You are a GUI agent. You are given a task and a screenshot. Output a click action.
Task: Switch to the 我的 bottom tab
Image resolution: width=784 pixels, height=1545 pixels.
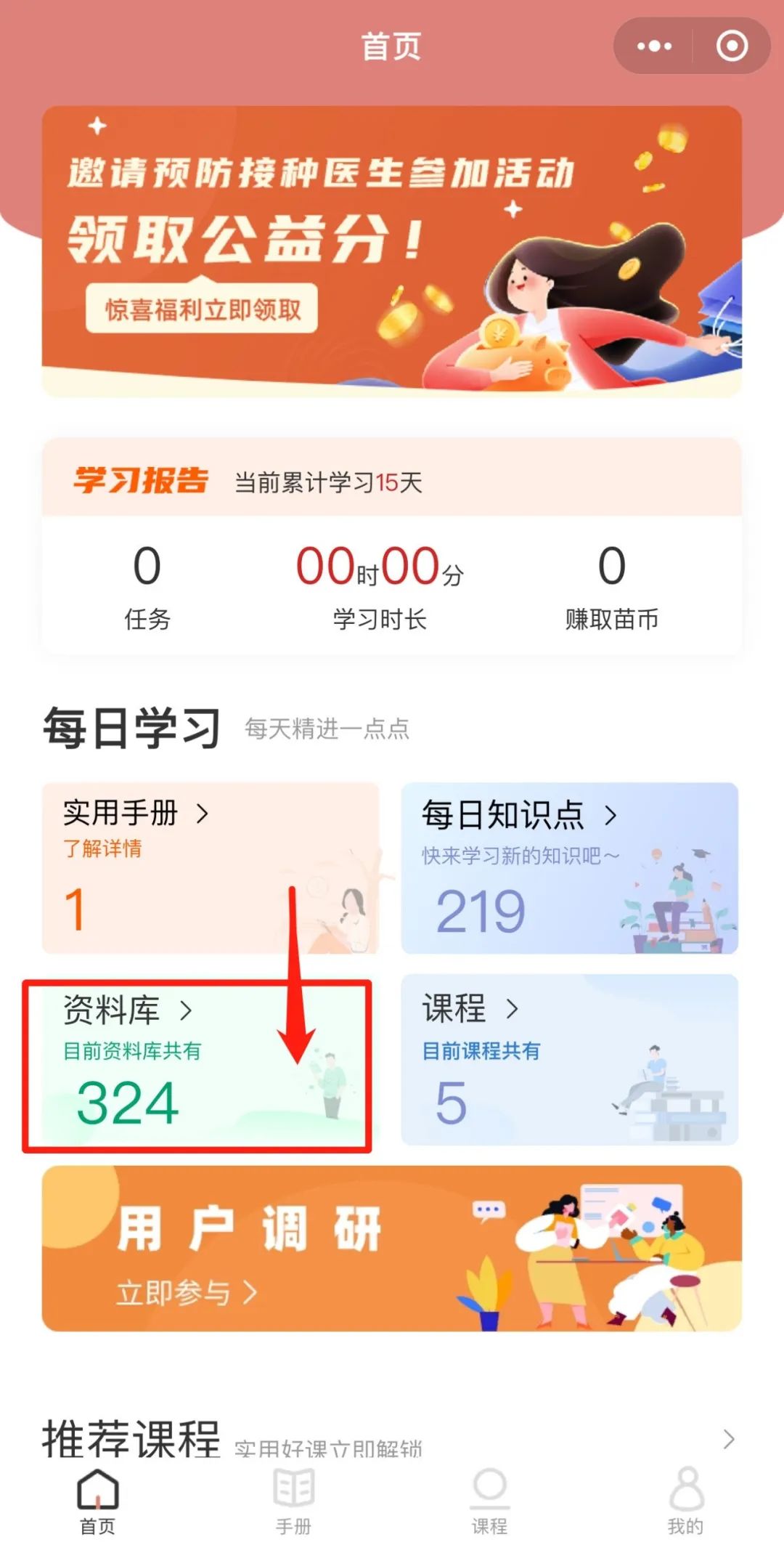click(x=686, y=1496)
